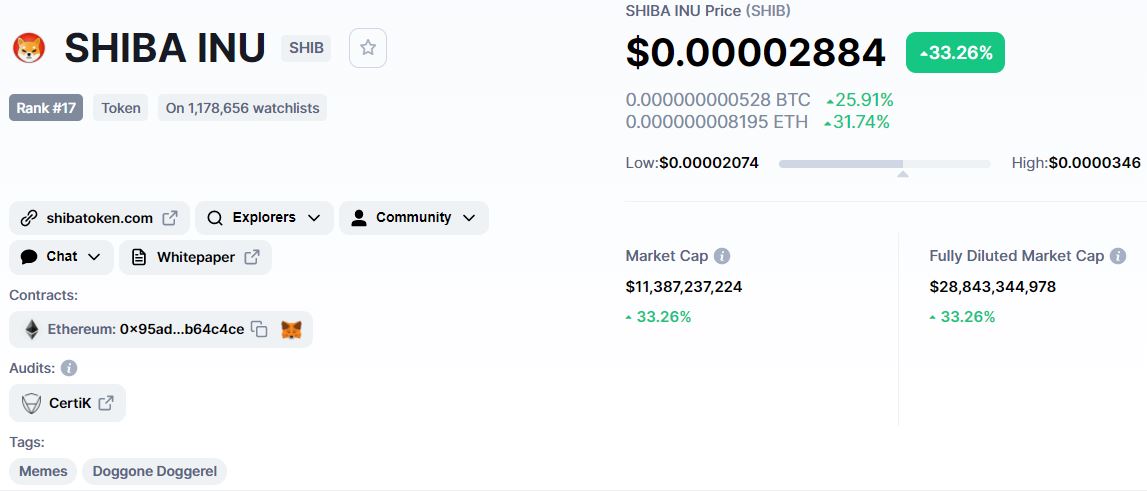The height and width of the screenshot is (492, 1147).
Task: Expand the Community dropdown
Action: [413, 218]
